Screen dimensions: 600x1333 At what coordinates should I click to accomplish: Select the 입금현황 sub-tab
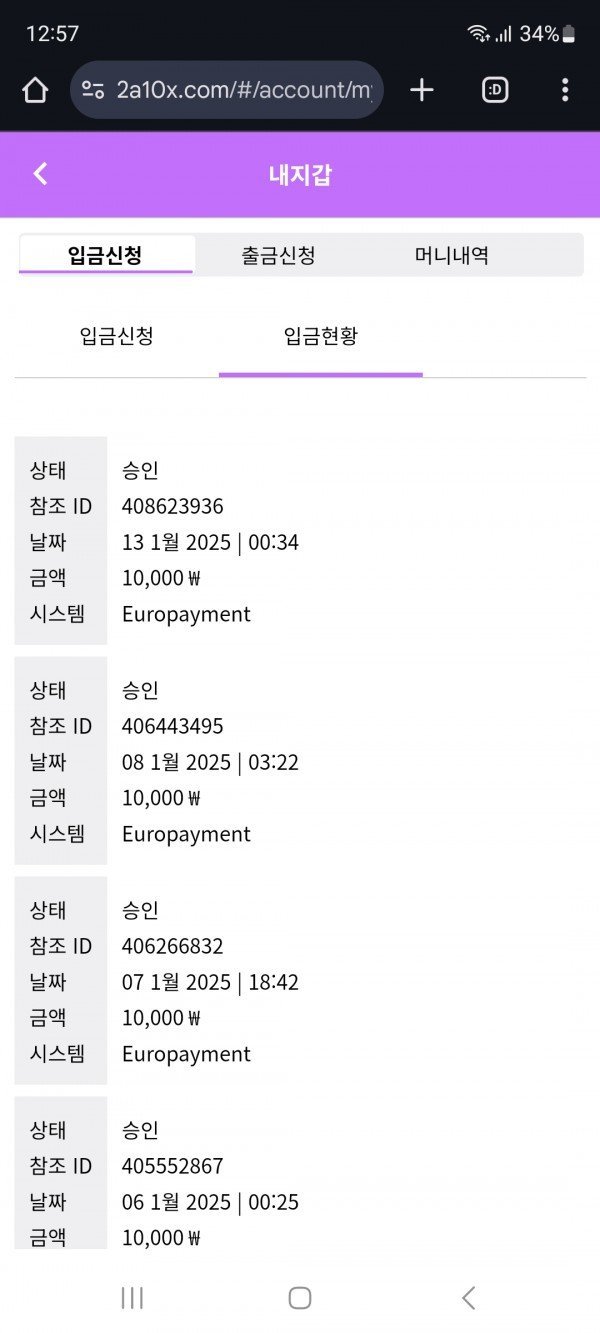pos(320,336)
